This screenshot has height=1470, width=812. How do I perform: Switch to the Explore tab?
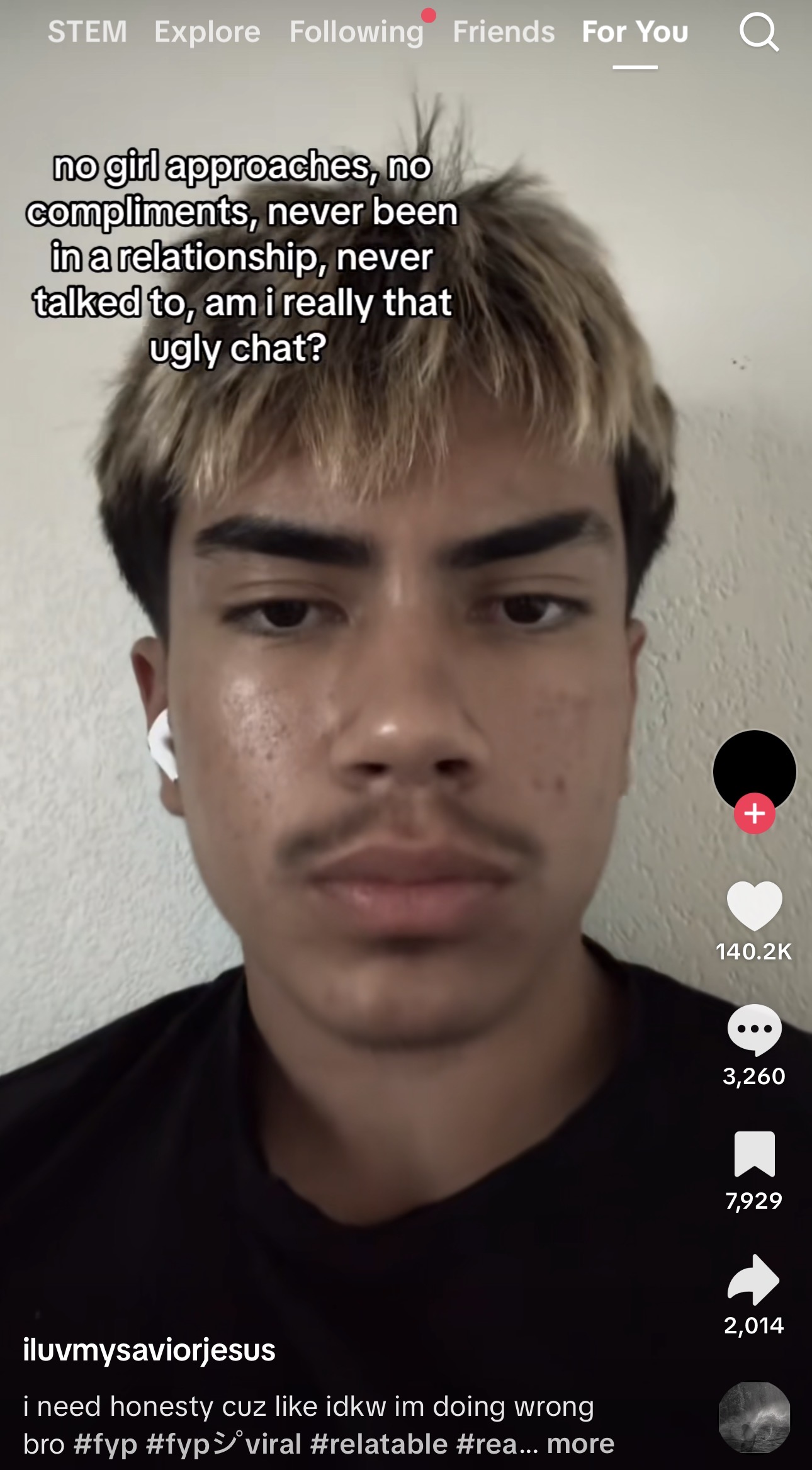[x=207, y=32]
